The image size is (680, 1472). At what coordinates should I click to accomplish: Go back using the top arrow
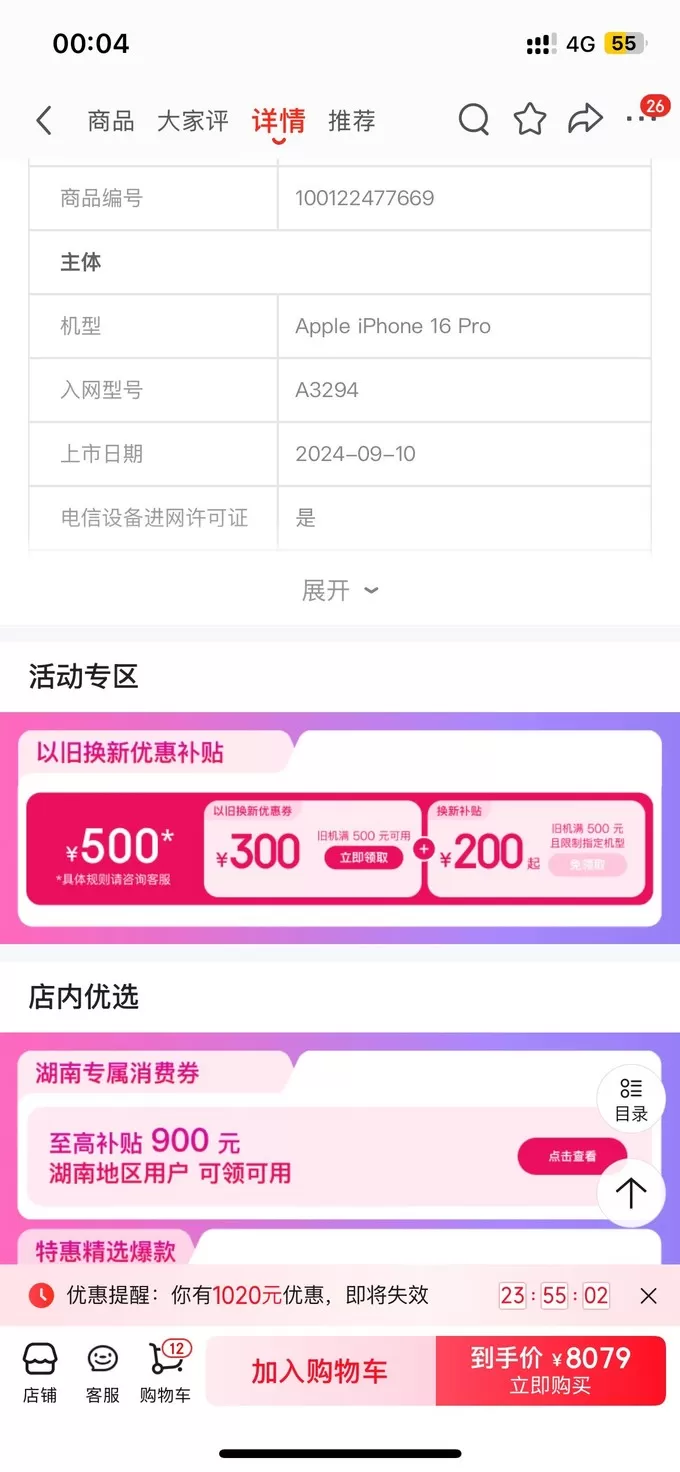pyautogui.click(x=43, y=121)
